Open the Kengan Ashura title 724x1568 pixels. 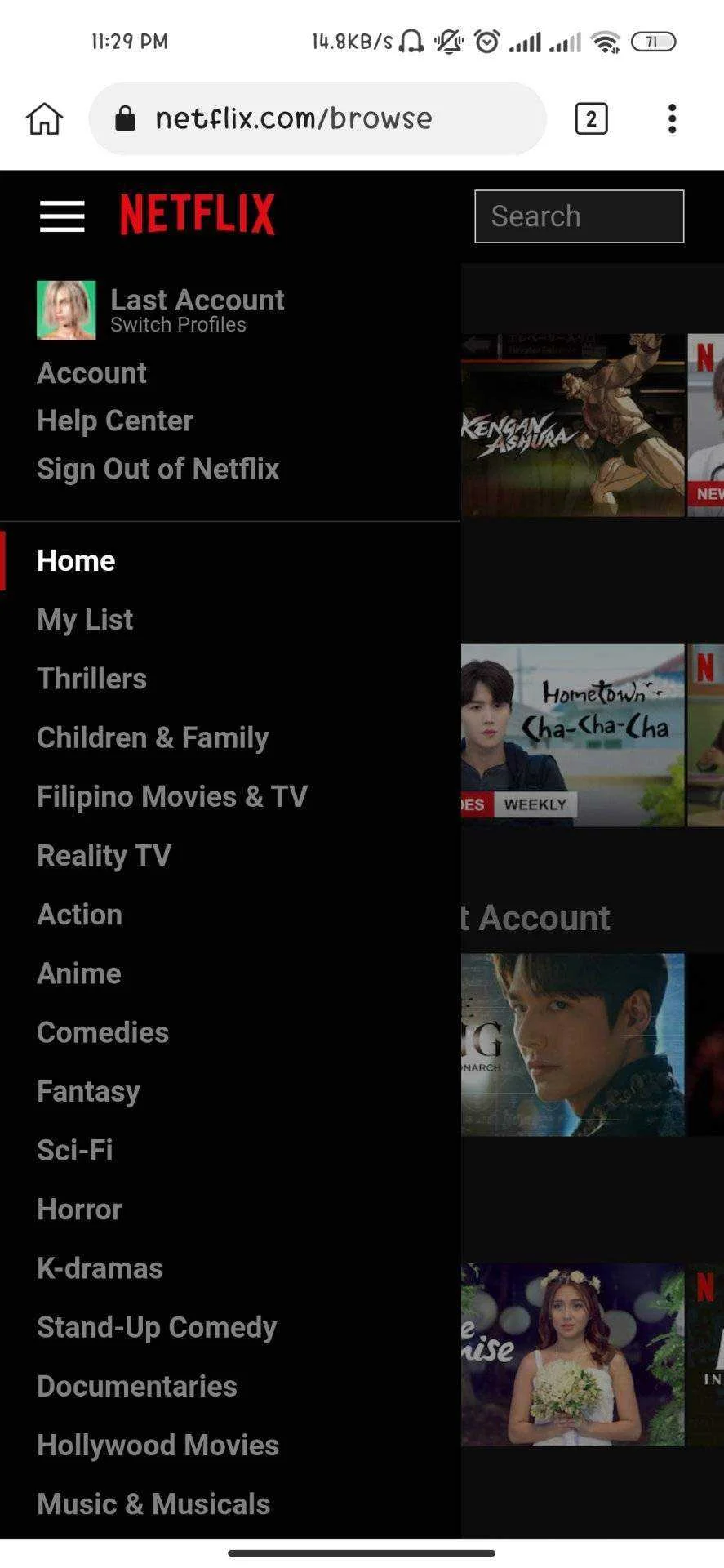pyautogui.click(x=572, y=425)
